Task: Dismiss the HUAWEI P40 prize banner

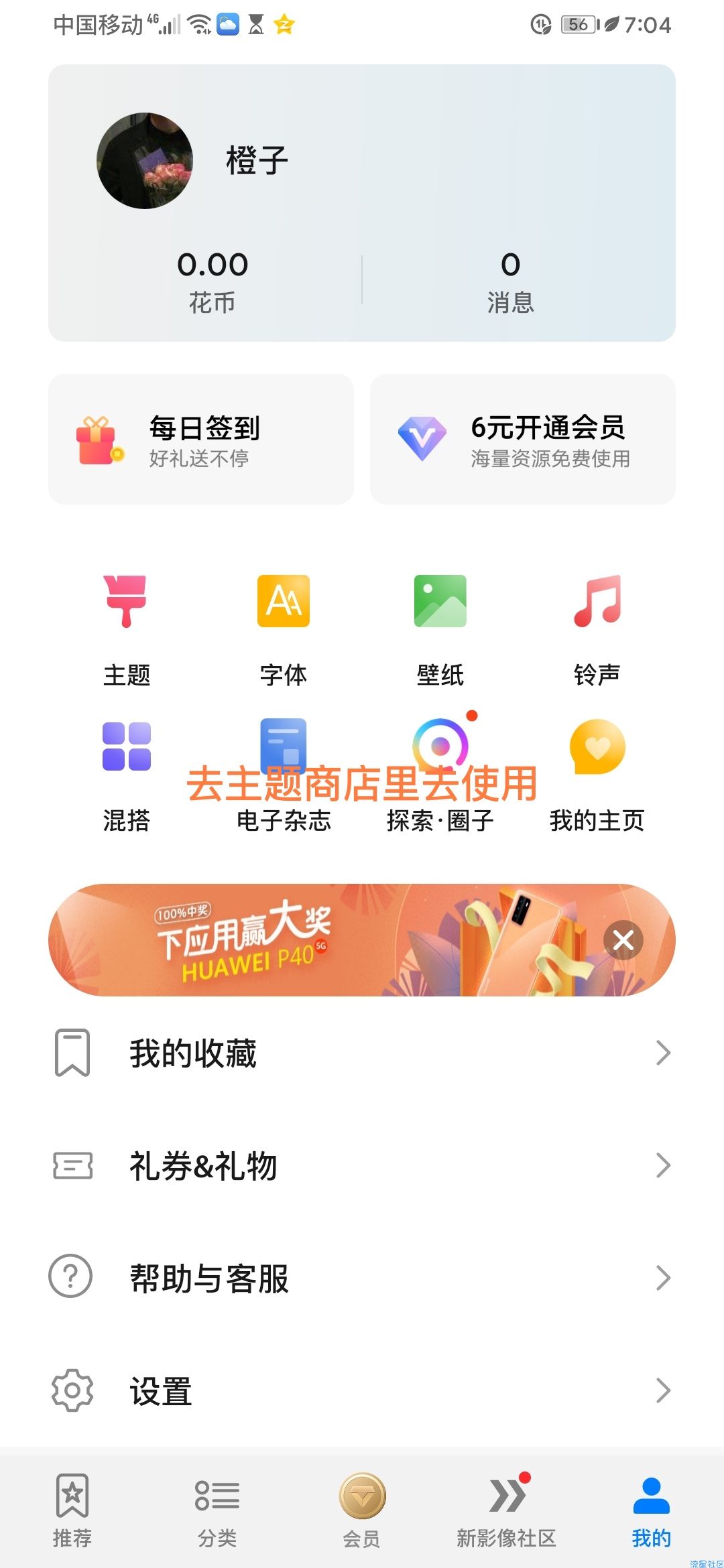Action: pos(623,940)
